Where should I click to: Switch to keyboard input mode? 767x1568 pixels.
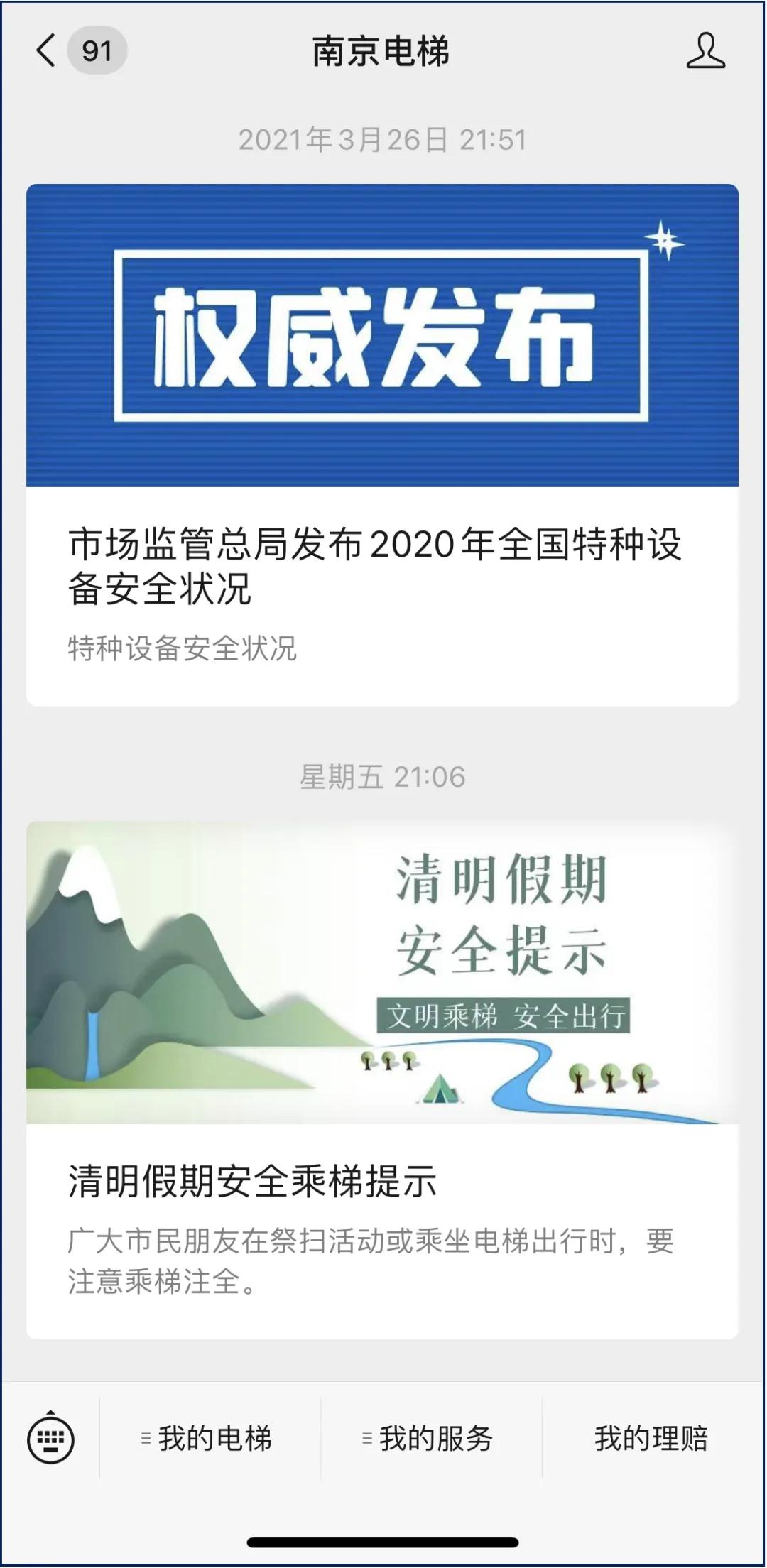(x=50, y=1439)
